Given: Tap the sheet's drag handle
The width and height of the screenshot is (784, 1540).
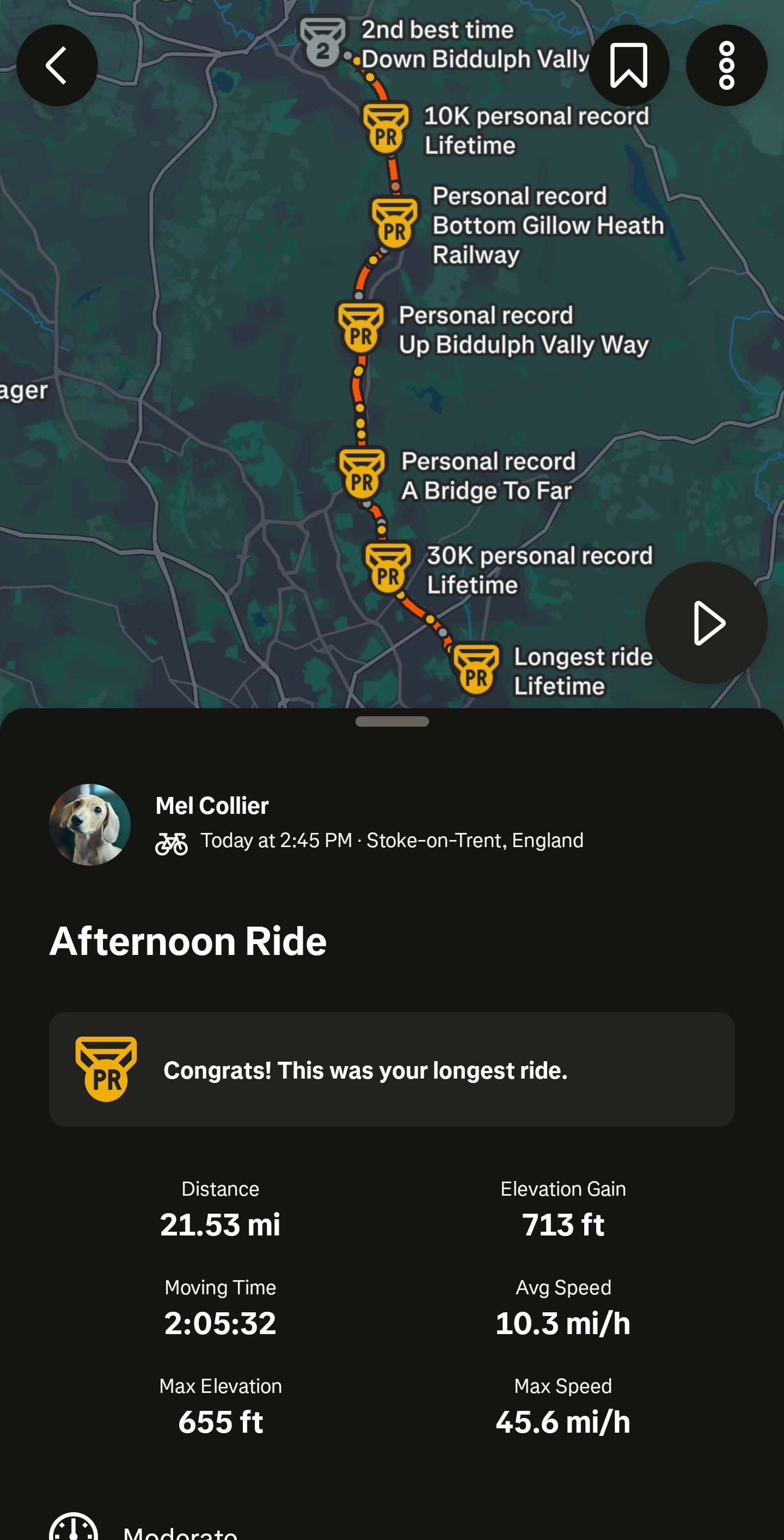Looking at the screenshot, I should point(391,722).
